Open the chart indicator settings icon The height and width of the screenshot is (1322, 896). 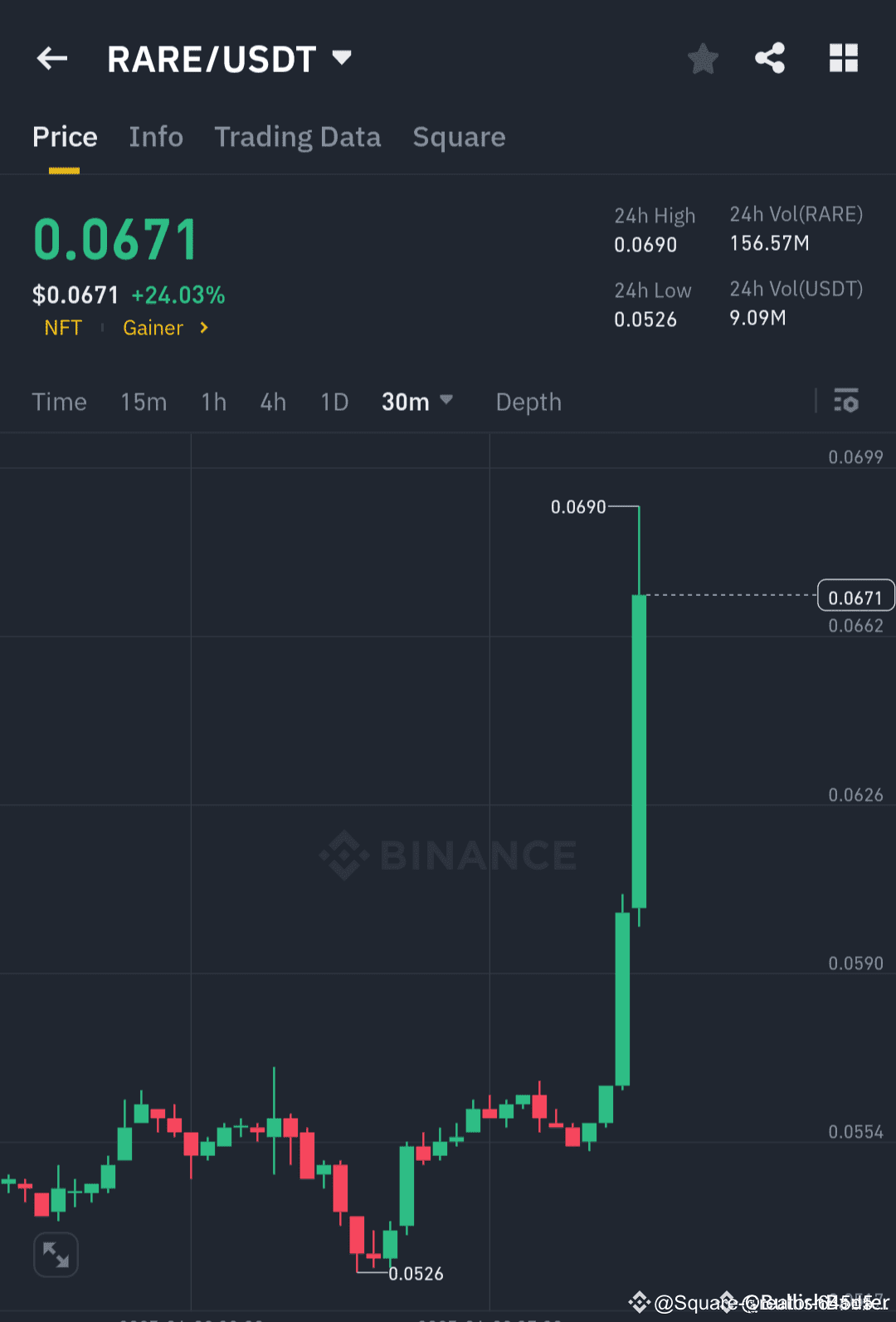(846, 402)
